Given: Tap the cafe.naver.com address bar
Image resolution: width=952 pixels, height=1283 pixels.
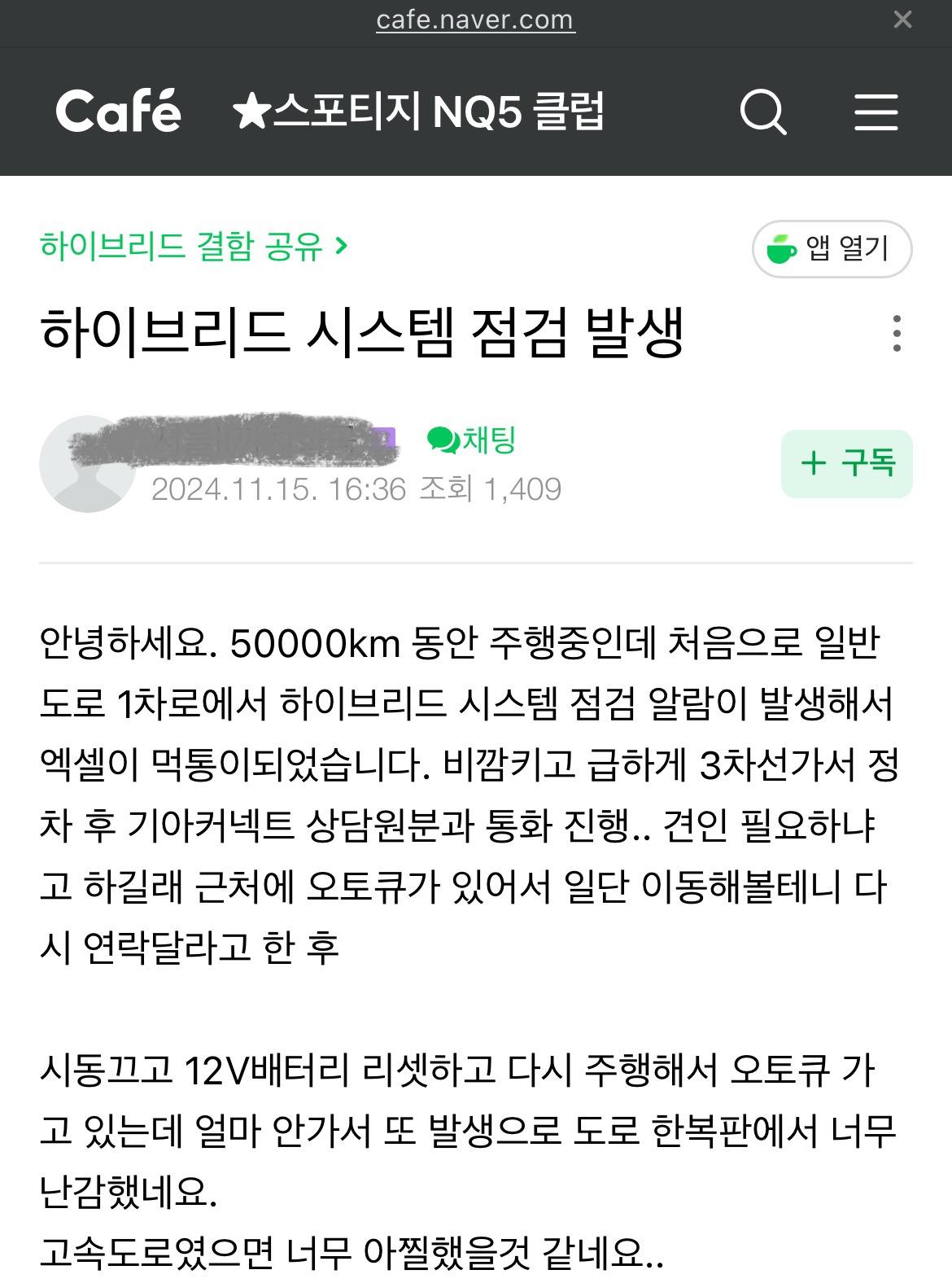Looking at the screenshot, I should pyautogui.click(x=475, y=20).
